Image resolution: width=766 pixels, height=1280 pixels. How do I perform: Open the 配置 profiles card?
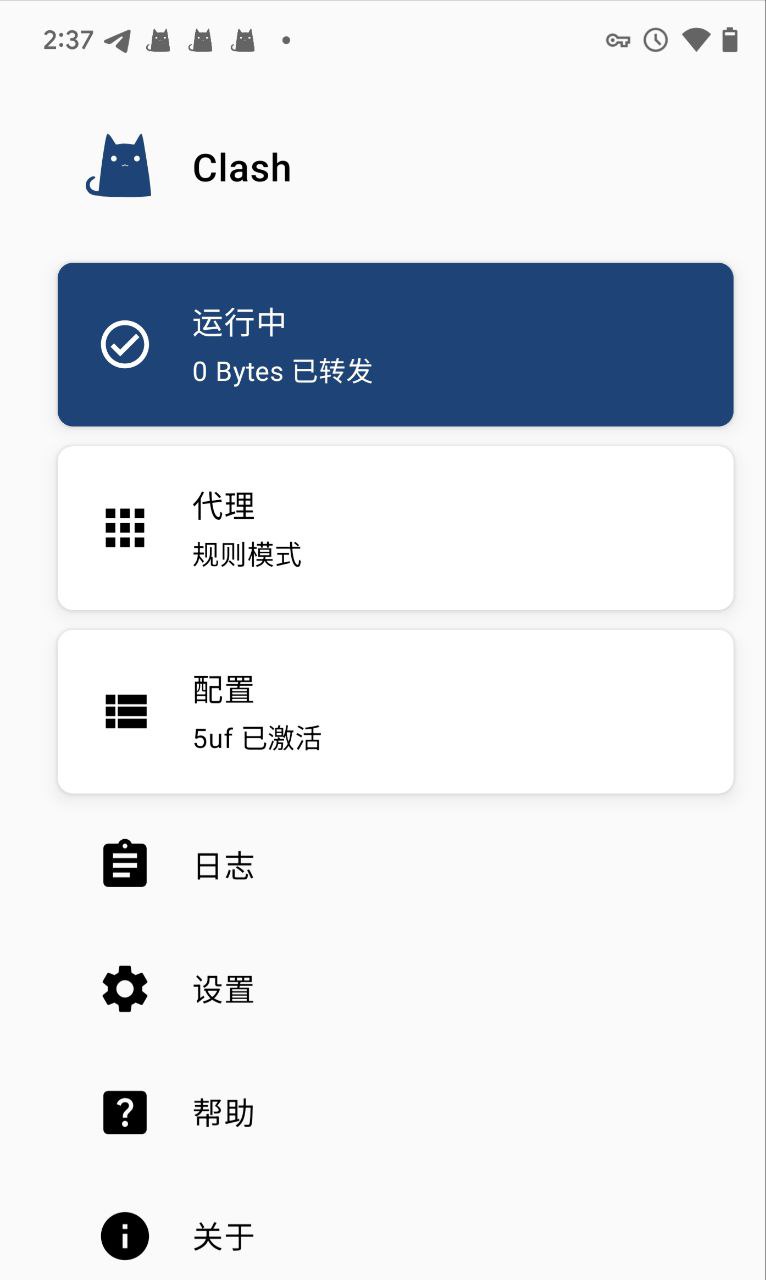tap(395, 712)
